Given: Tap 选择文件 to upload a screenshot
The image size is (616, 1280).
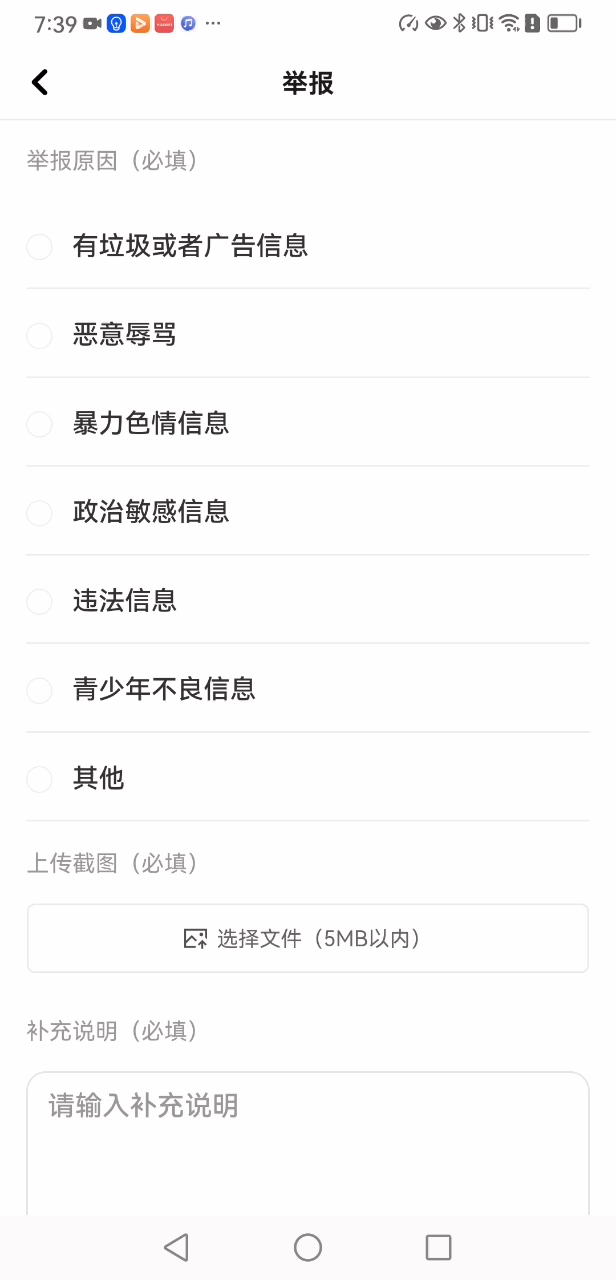Looking at the screenshot, I should click(307, 938).
